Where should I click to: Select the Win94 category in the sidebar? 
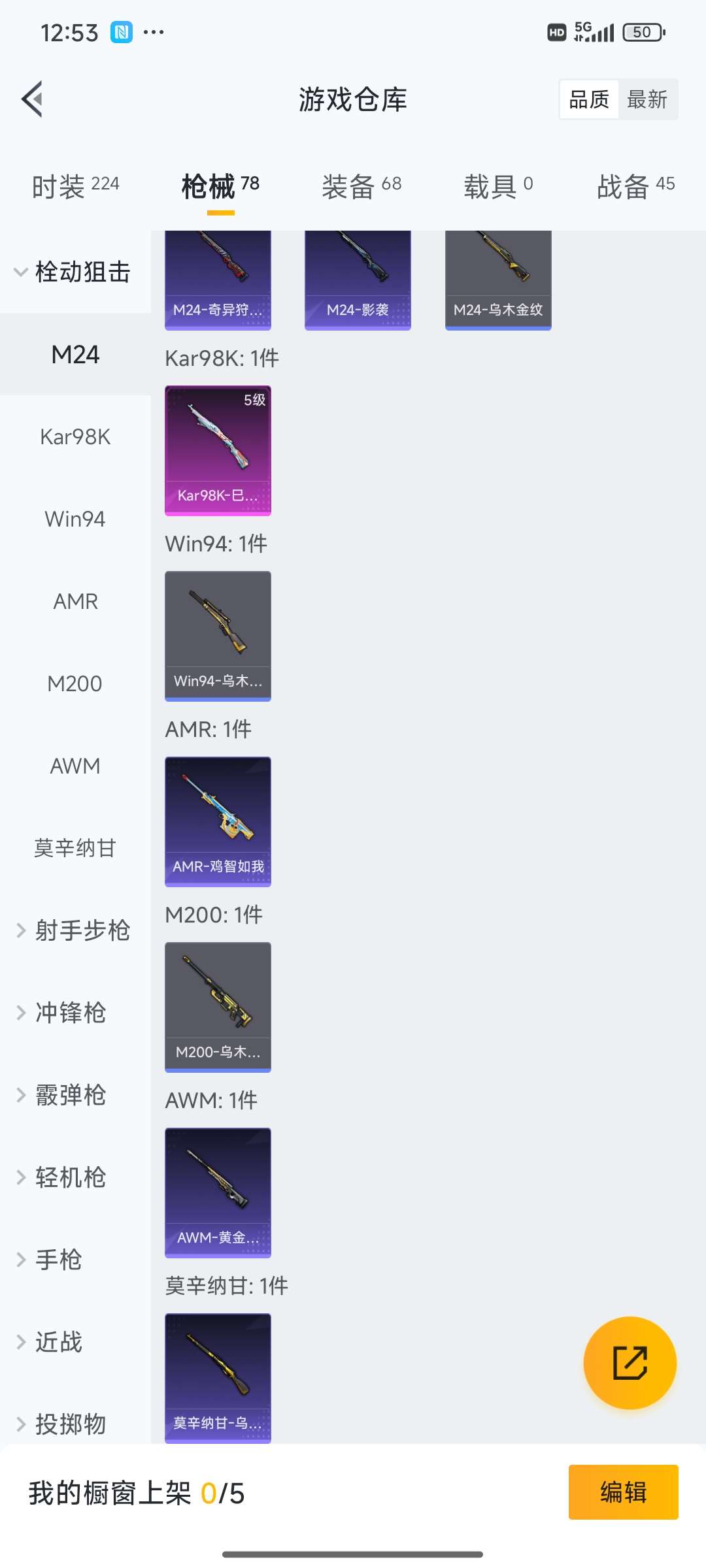coord(75,519)
